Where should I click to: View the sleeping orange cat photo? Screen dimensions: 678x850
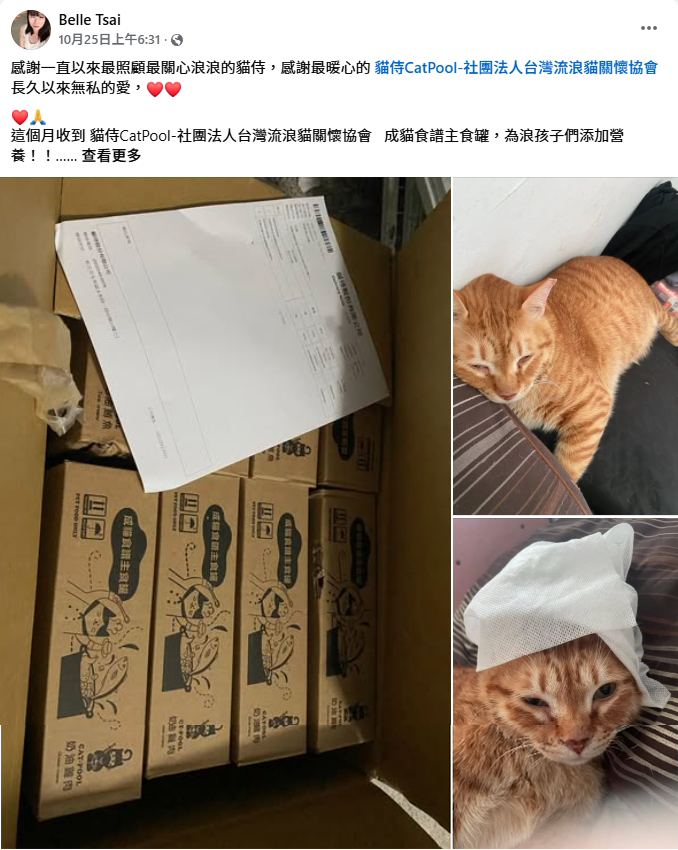point(565,345)
